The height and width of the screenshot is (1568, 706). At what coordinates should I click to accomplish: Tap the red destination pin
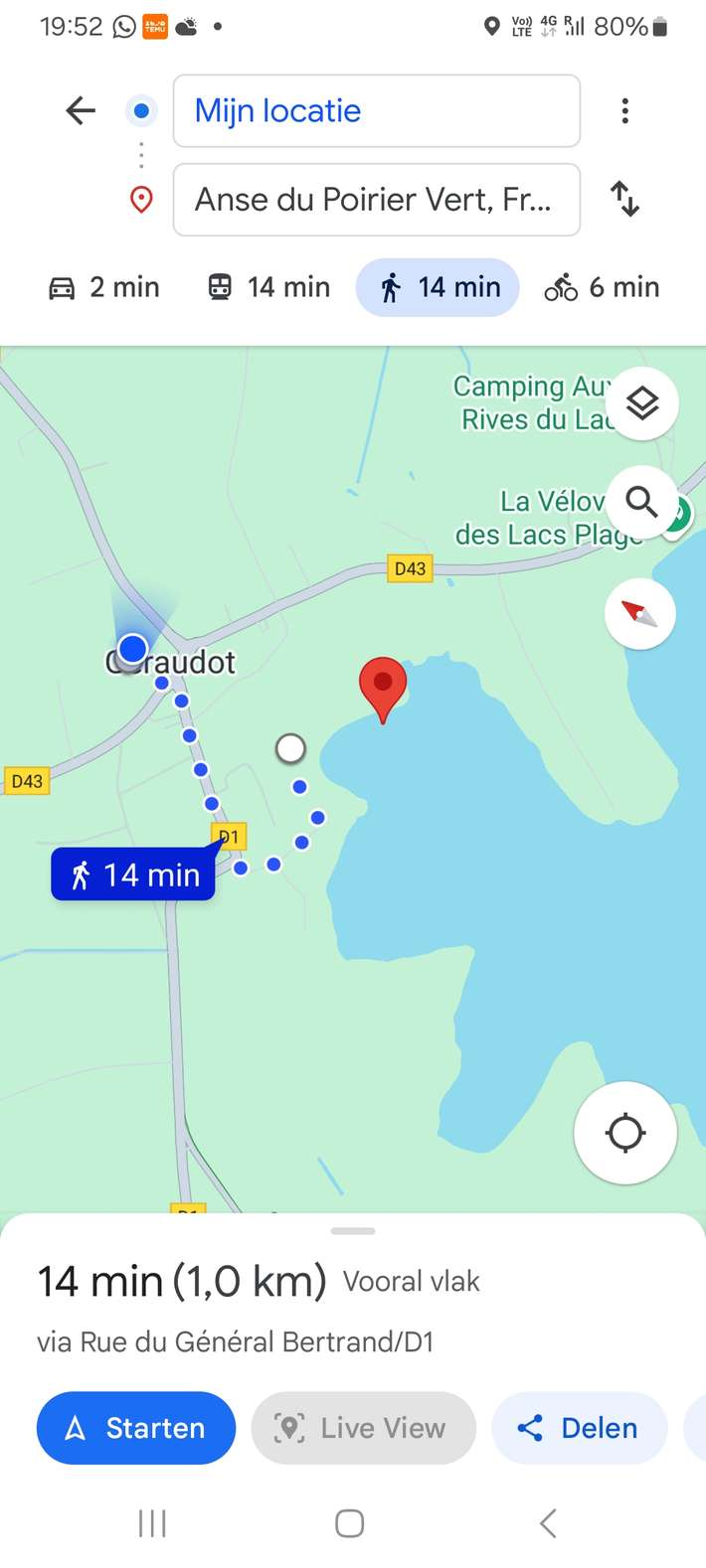383,684
